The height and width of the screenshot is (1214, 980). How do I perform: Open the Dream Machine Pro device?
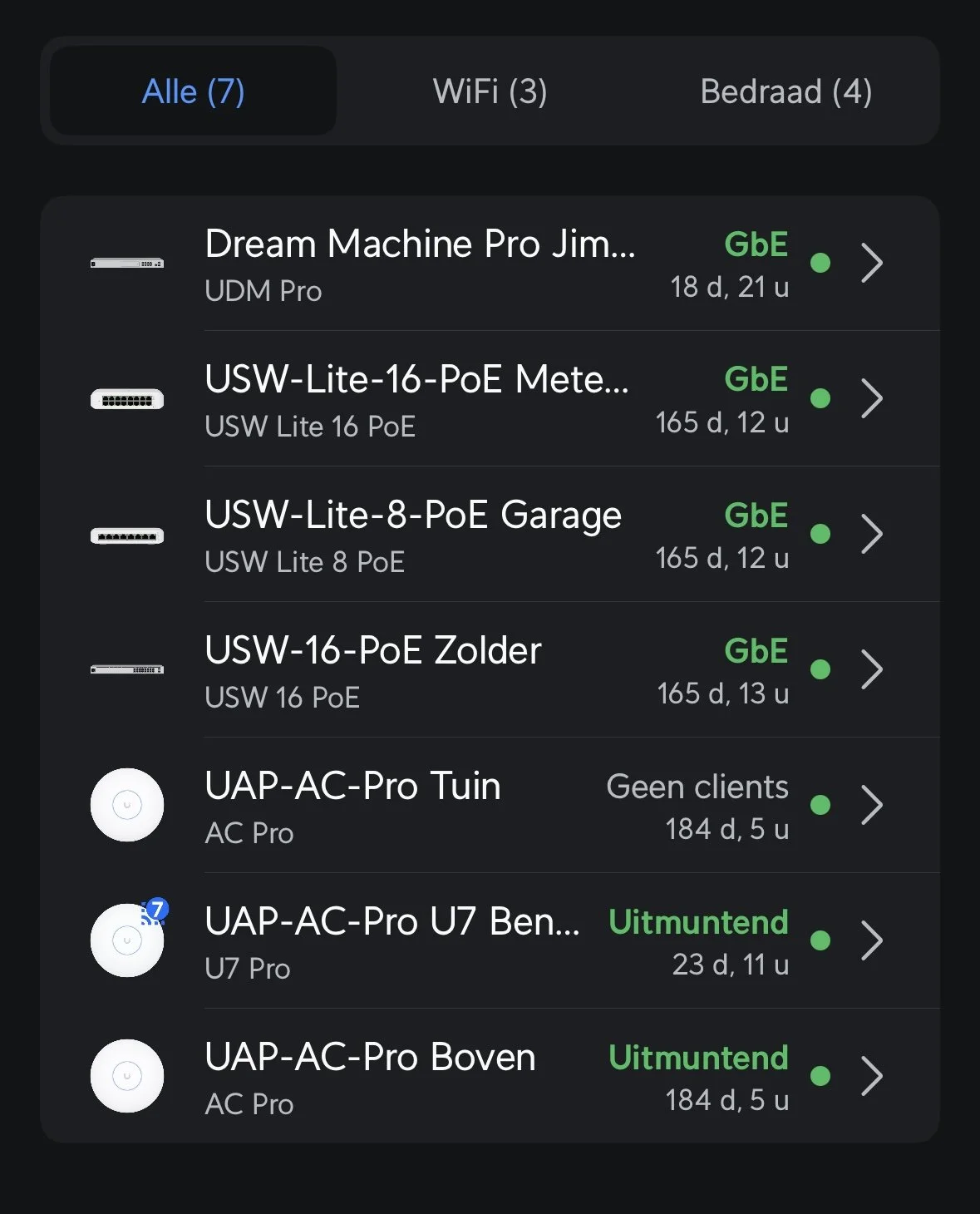coord(420,264)
